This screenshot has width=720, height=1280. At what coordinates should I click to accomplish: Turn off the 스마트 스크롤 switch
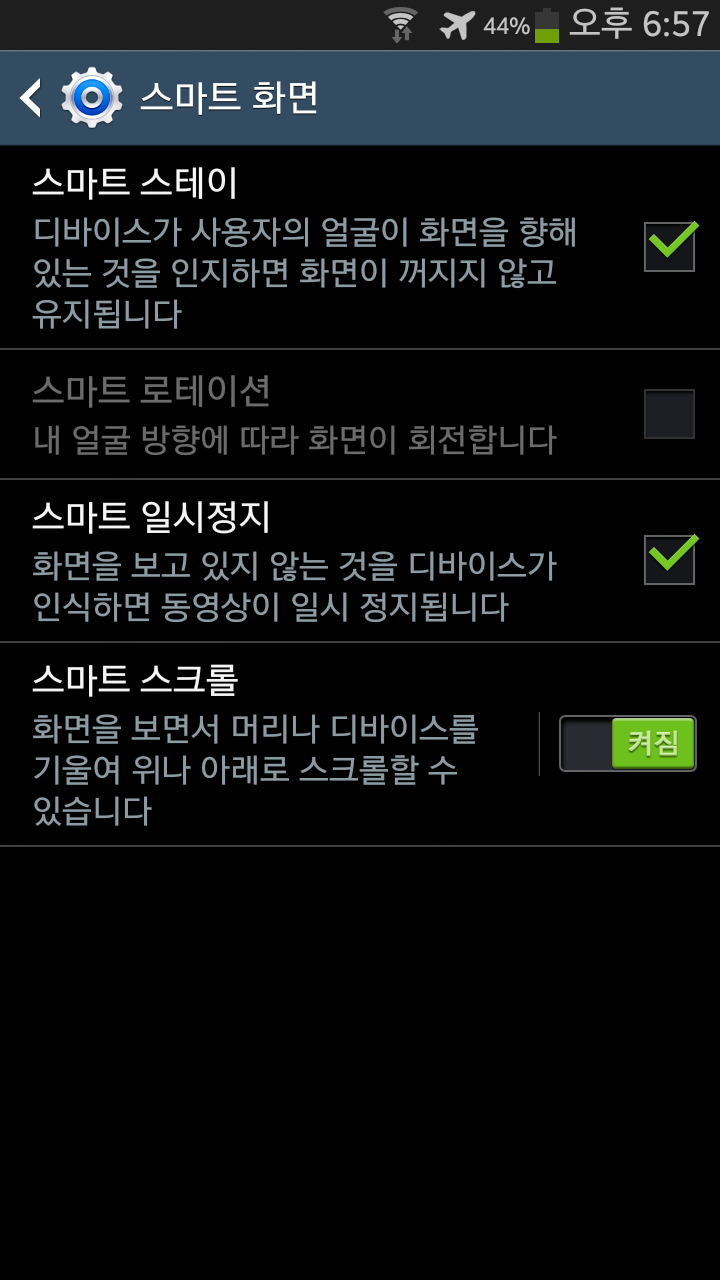(627, 743)
